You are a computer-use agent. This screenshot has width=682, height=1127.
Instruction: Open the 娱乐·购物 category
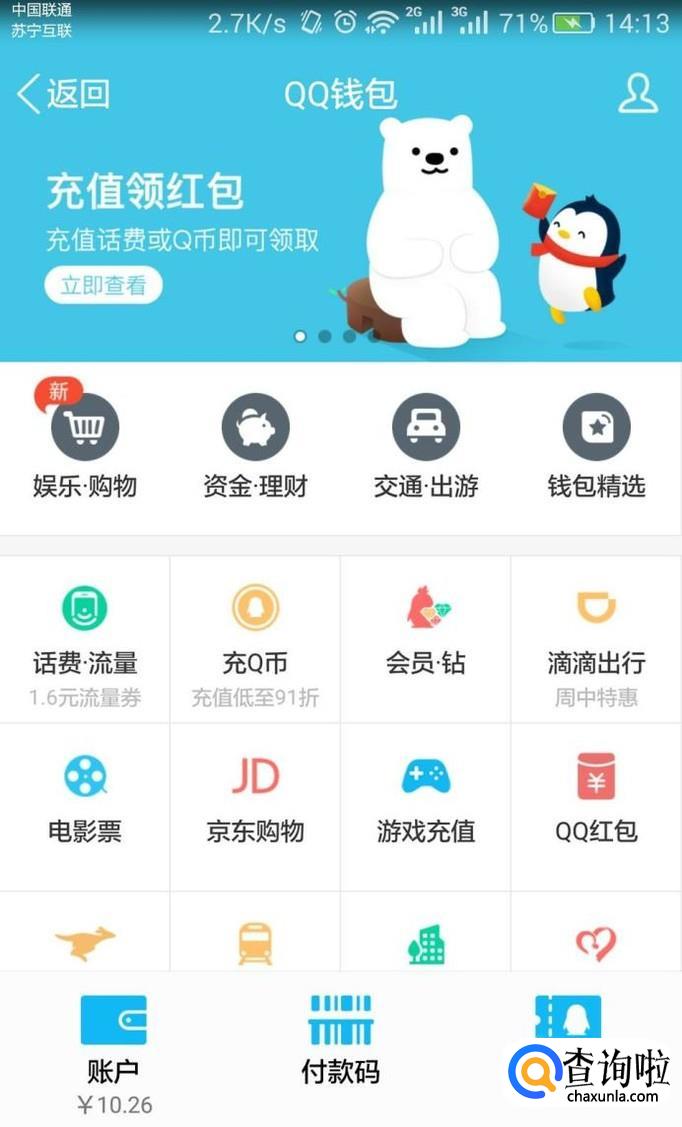pyautogui.click(x=85, y=447)
